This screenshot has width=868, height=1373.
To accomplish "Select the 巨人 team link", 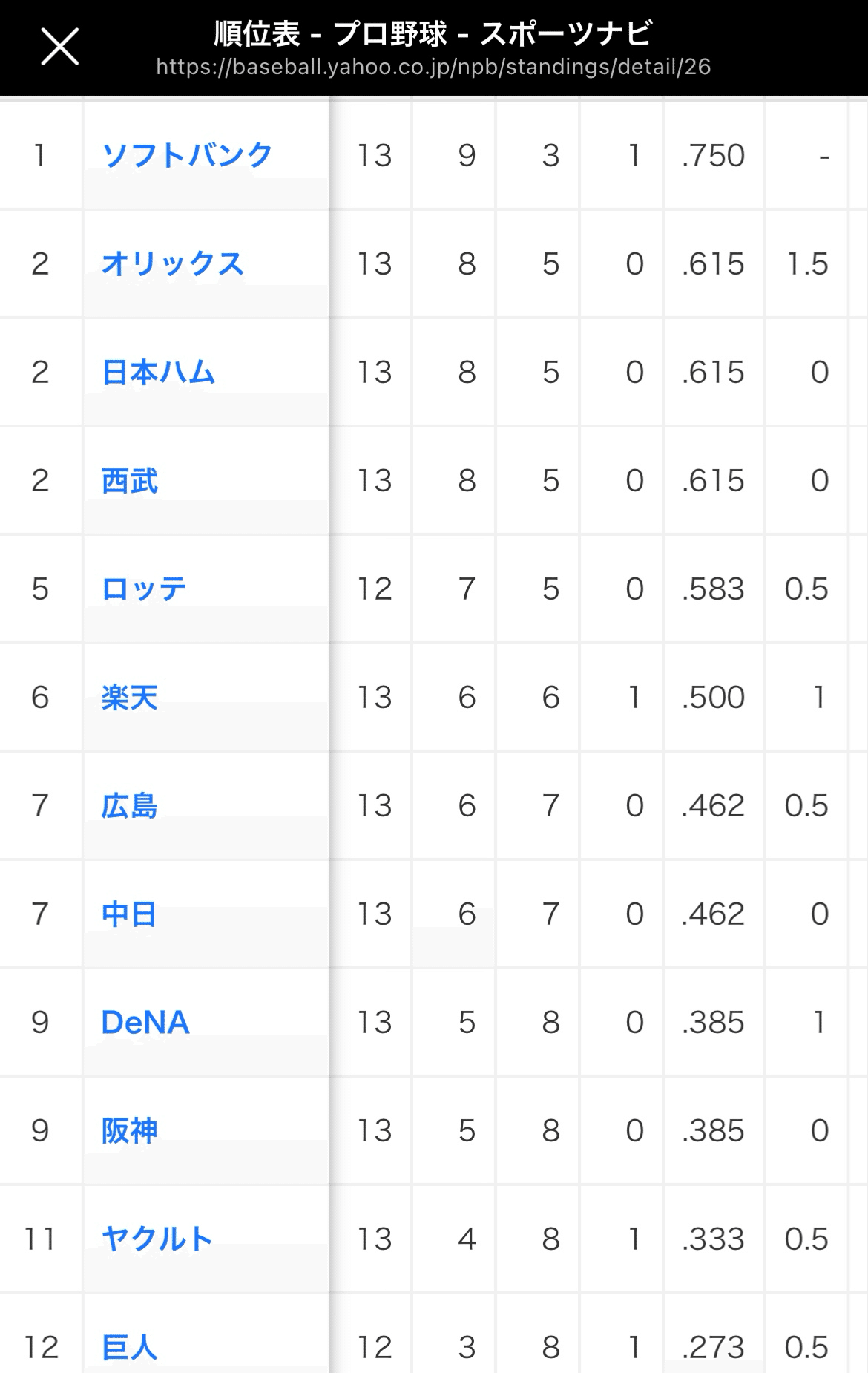I will pyautogui.click(x=130, y=1346).
